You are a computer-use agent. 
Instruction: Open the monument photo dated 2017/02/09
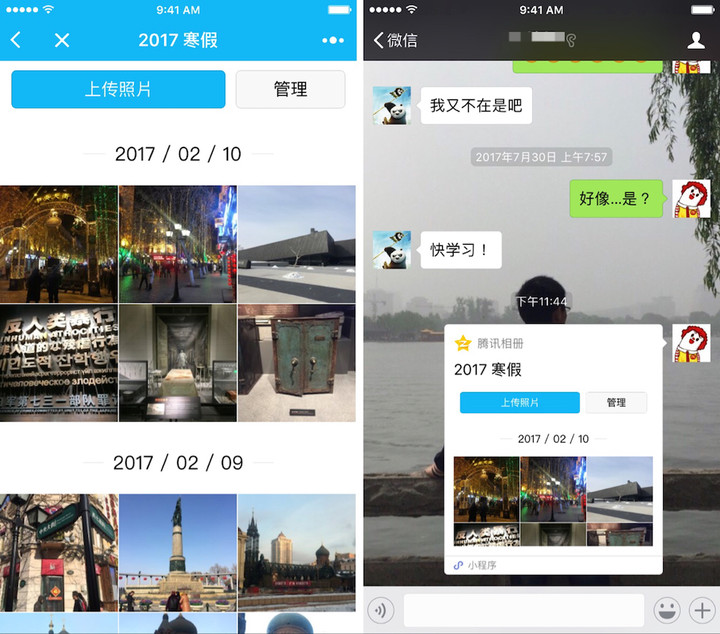tap(177, 552)
